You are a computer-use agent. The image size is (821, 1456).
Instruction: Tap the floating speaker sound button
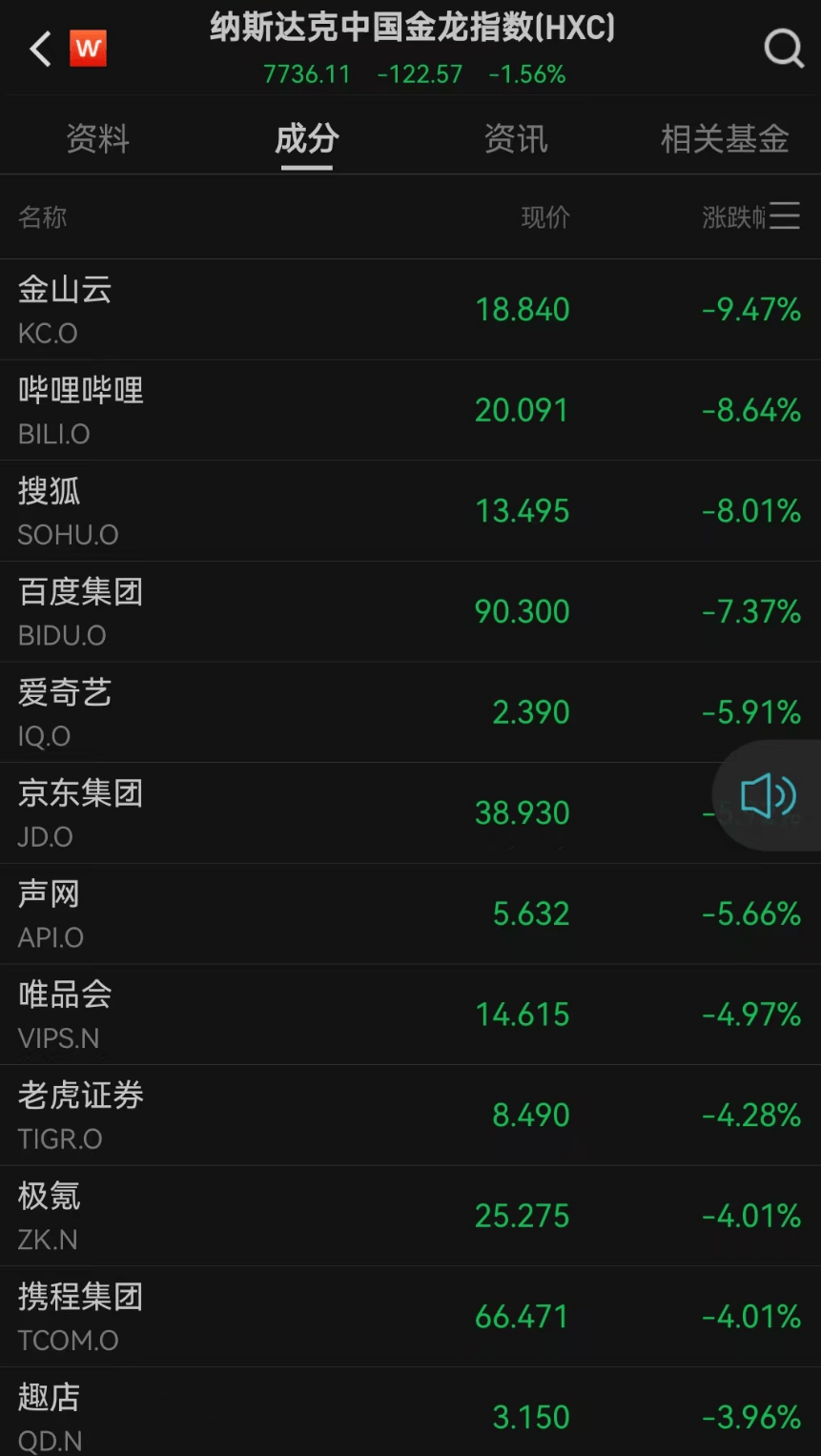768,795
